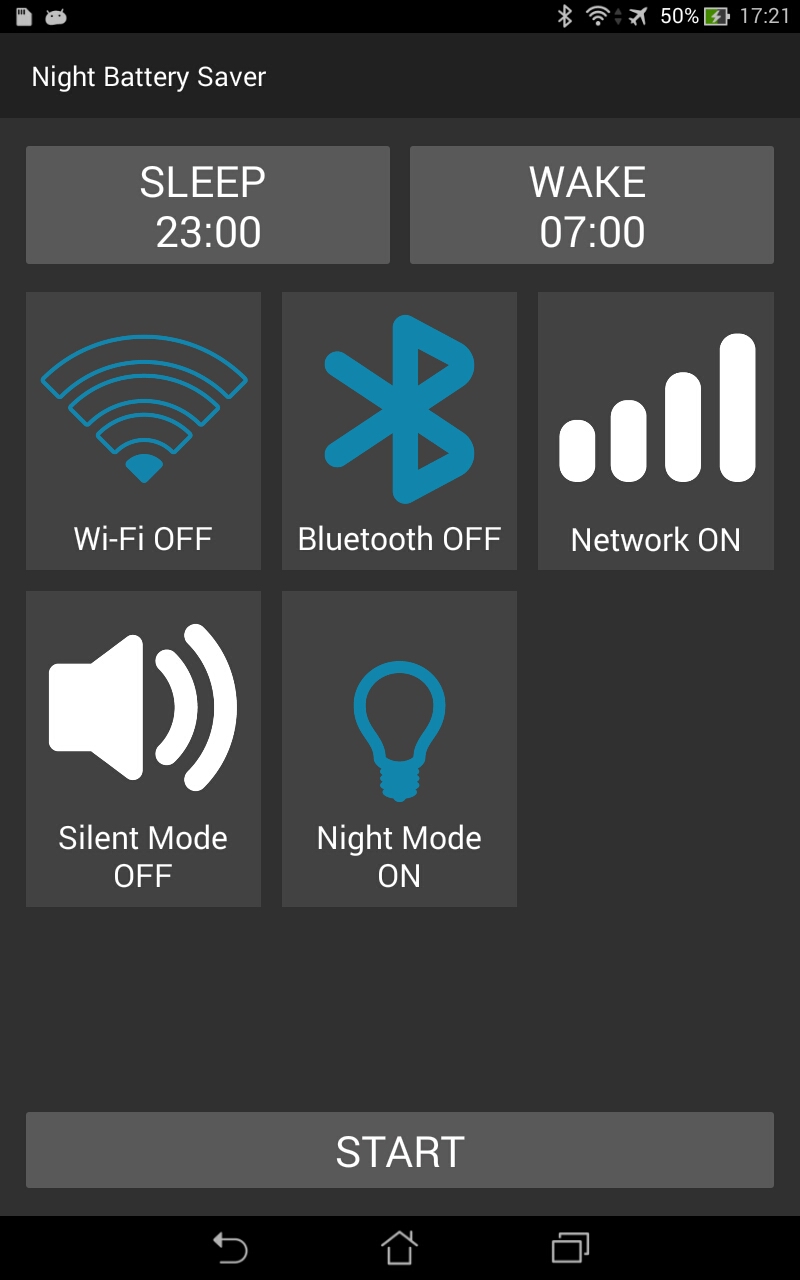This screenshot has height=1280, width=800.
Task: Switch the Network ON tile
Action: click(656, 431)
